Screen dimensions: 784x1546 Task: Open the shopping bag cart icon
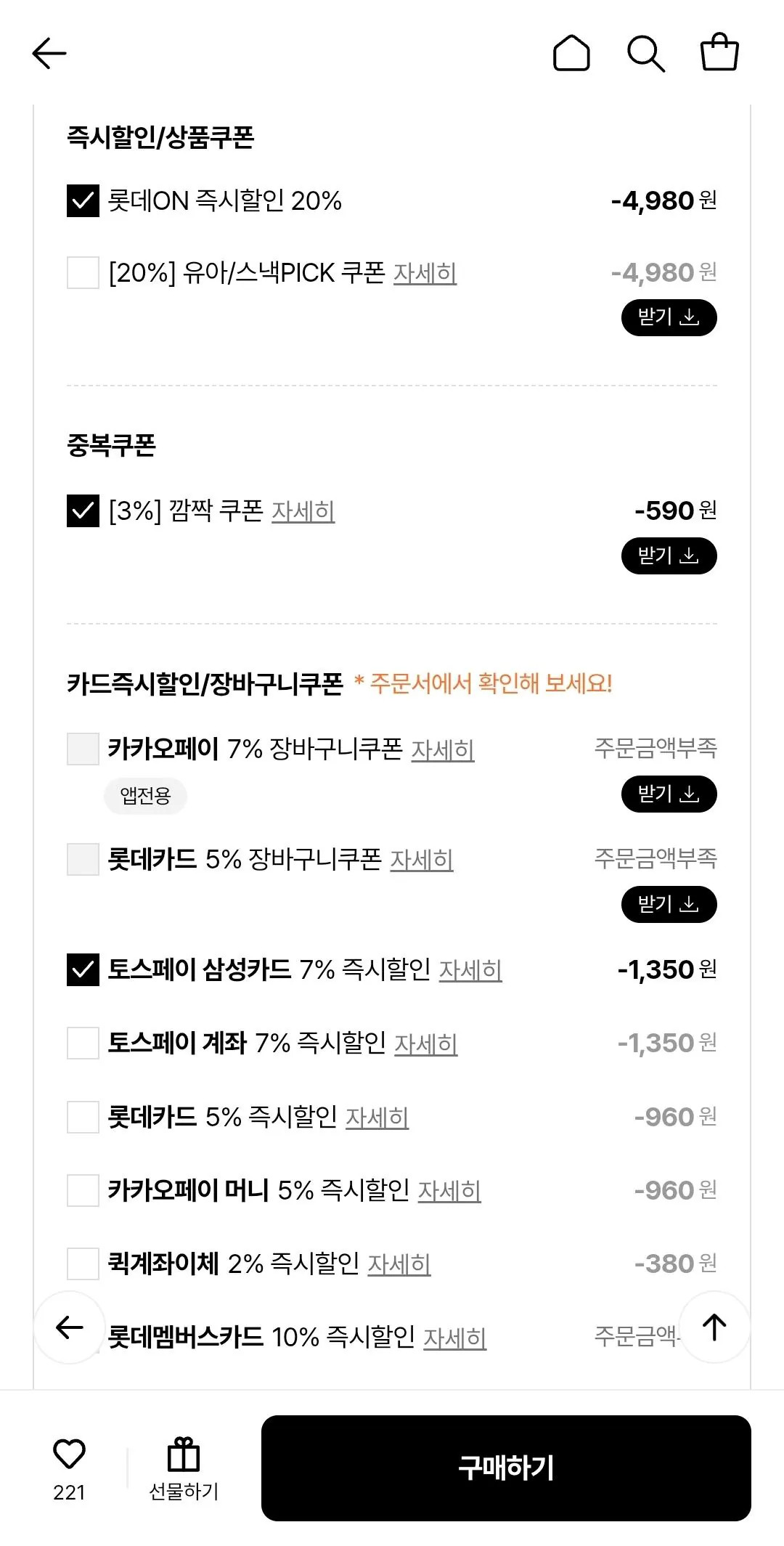click(720, 53)
